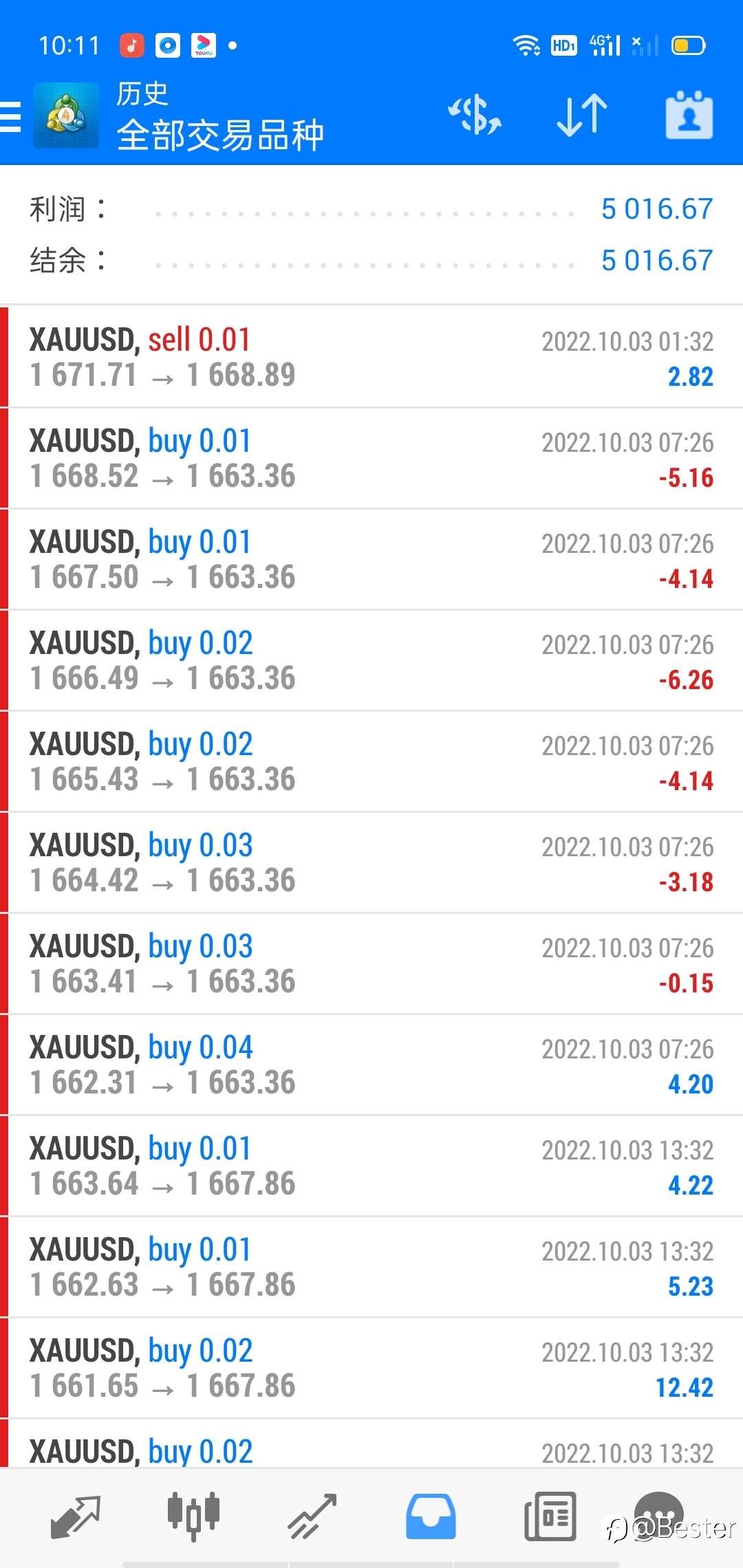Open the hamburger drawer menu
The image size is (743, 1568).
[x=11, y=116]
